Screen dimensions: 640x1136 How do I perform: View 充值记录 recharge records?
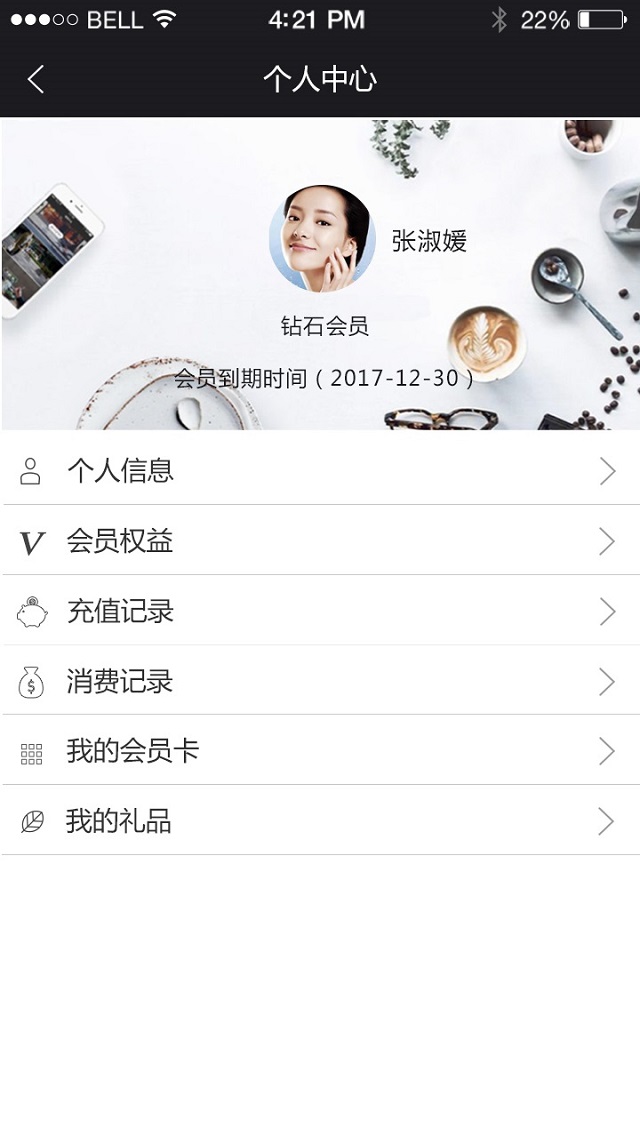click(320, 611)
